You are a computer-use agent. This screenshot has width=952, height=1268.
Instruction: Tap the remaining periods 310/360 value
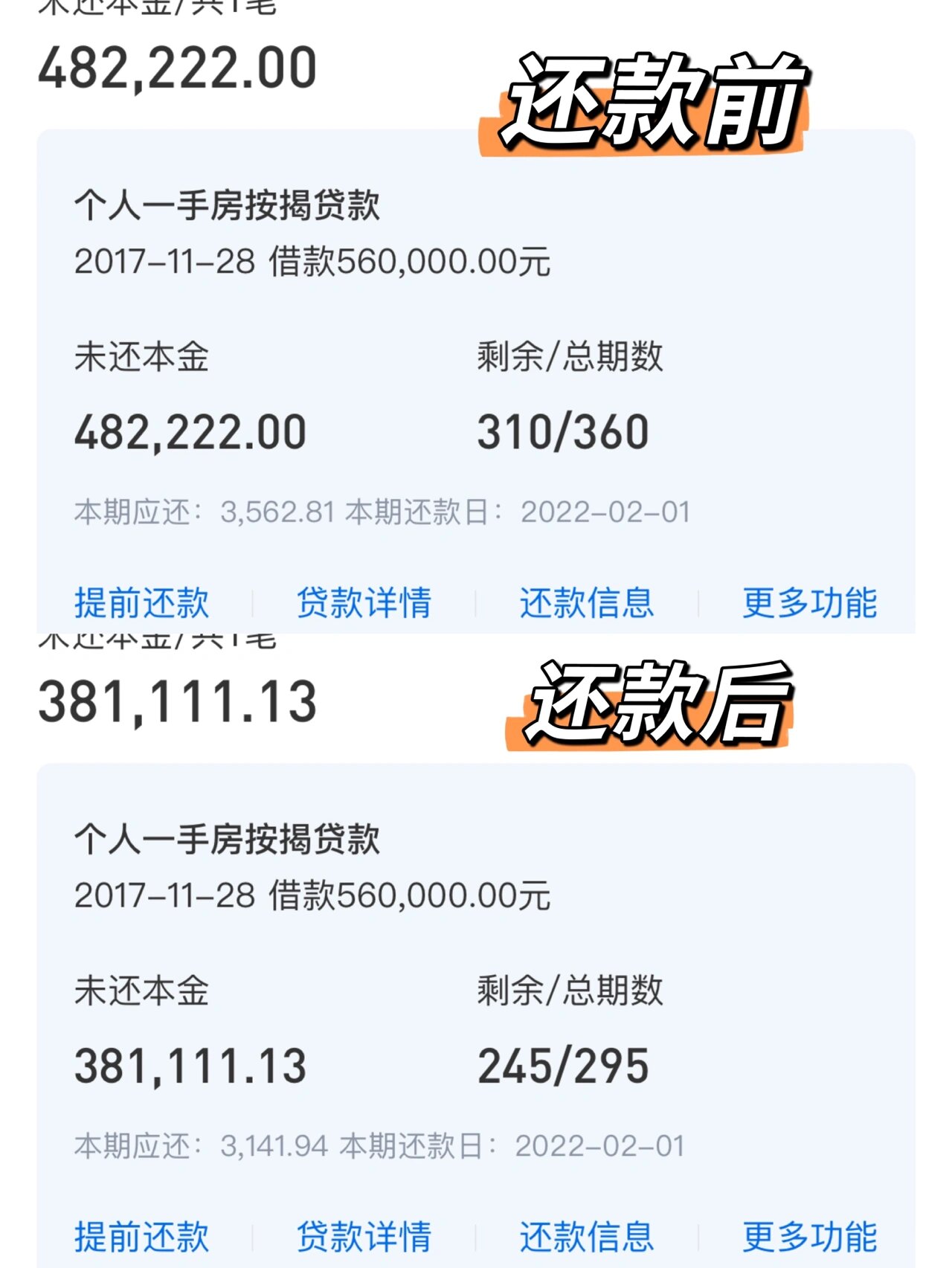coord(562,430)
